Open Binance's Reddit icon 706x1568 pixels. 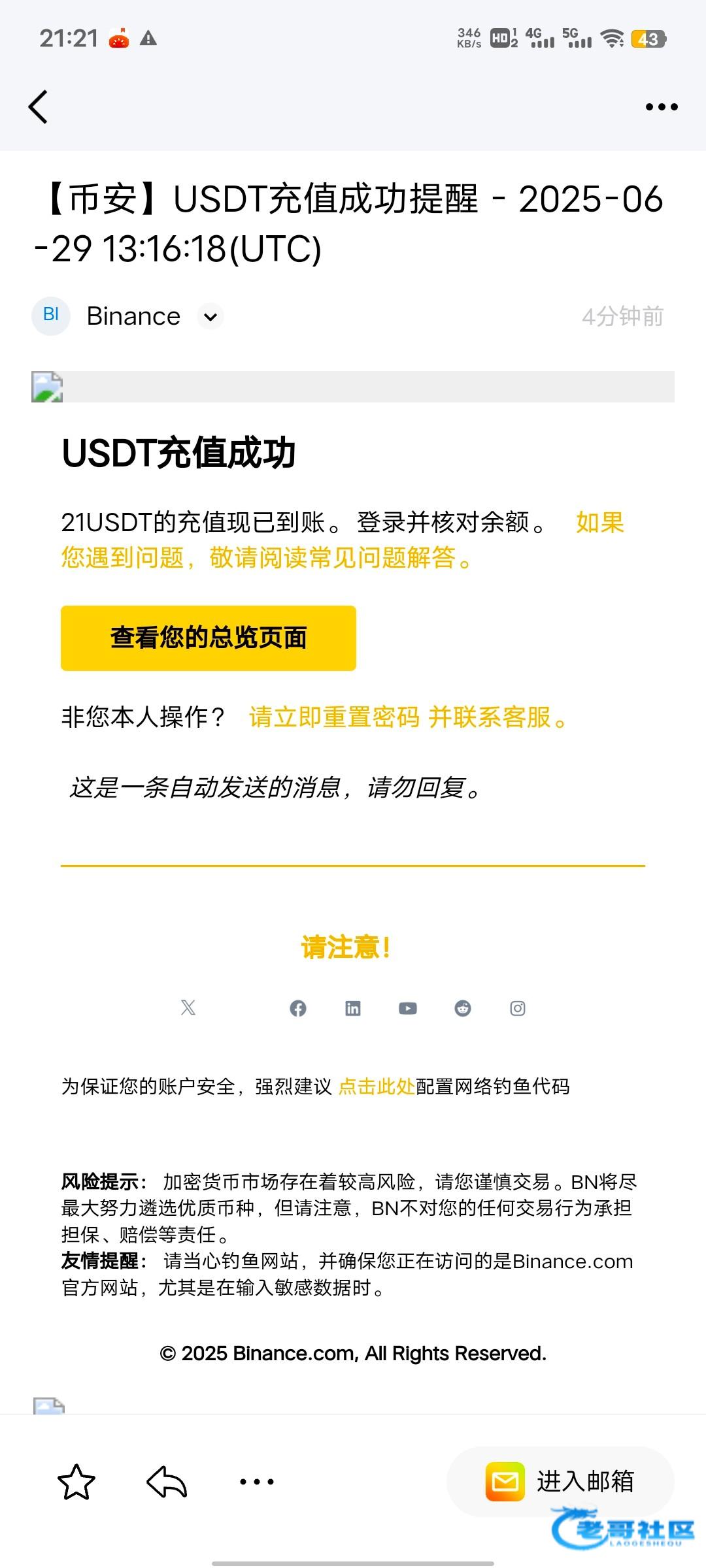[463, 1008]
